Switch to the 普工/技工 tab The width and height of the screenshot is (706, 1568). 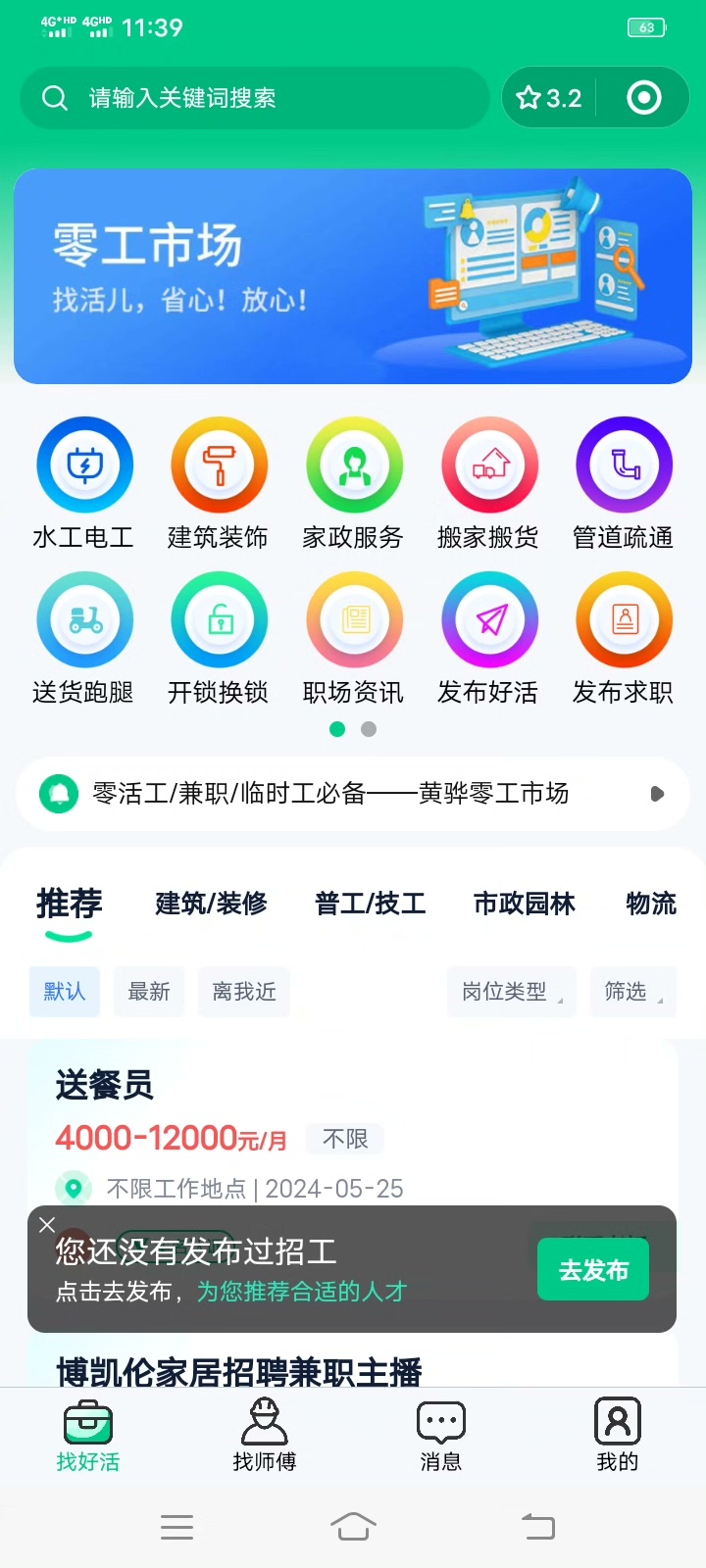(370, 904)
